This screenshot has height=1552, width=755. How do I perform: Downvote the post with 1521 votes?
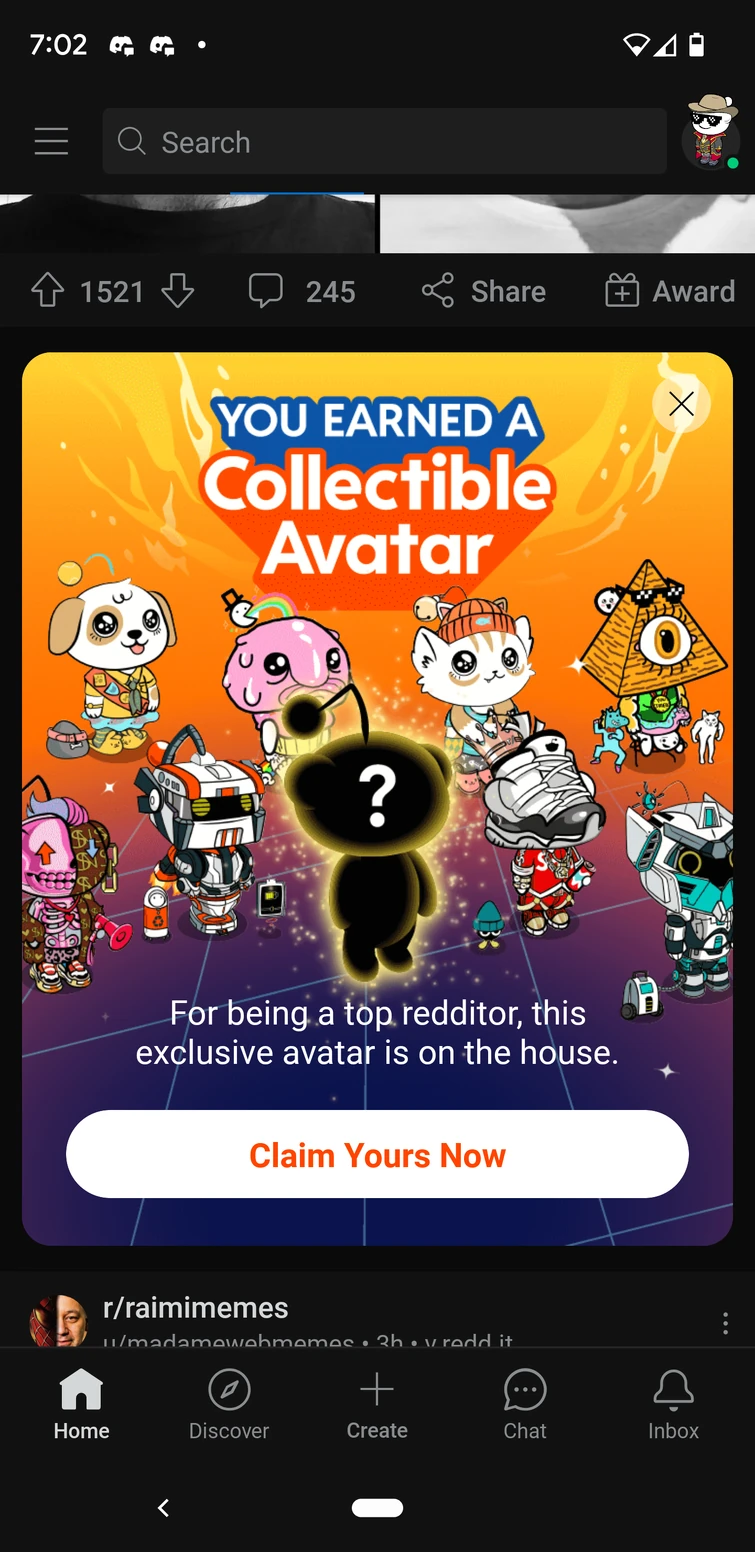[x=177, y=291]
